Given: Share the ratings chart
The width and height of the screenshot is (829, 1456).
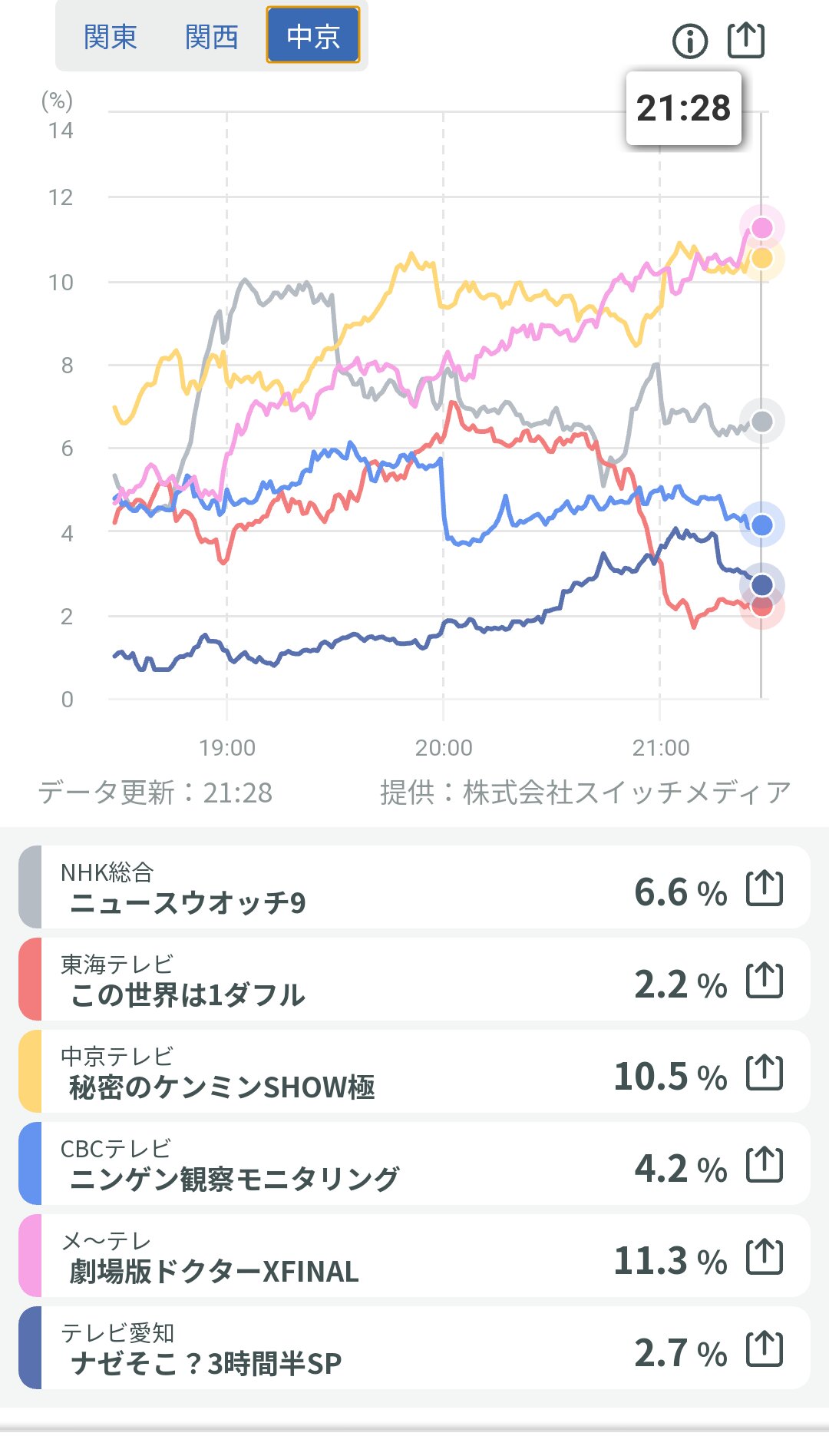Looking at the screenshot, I should point(745,40).
